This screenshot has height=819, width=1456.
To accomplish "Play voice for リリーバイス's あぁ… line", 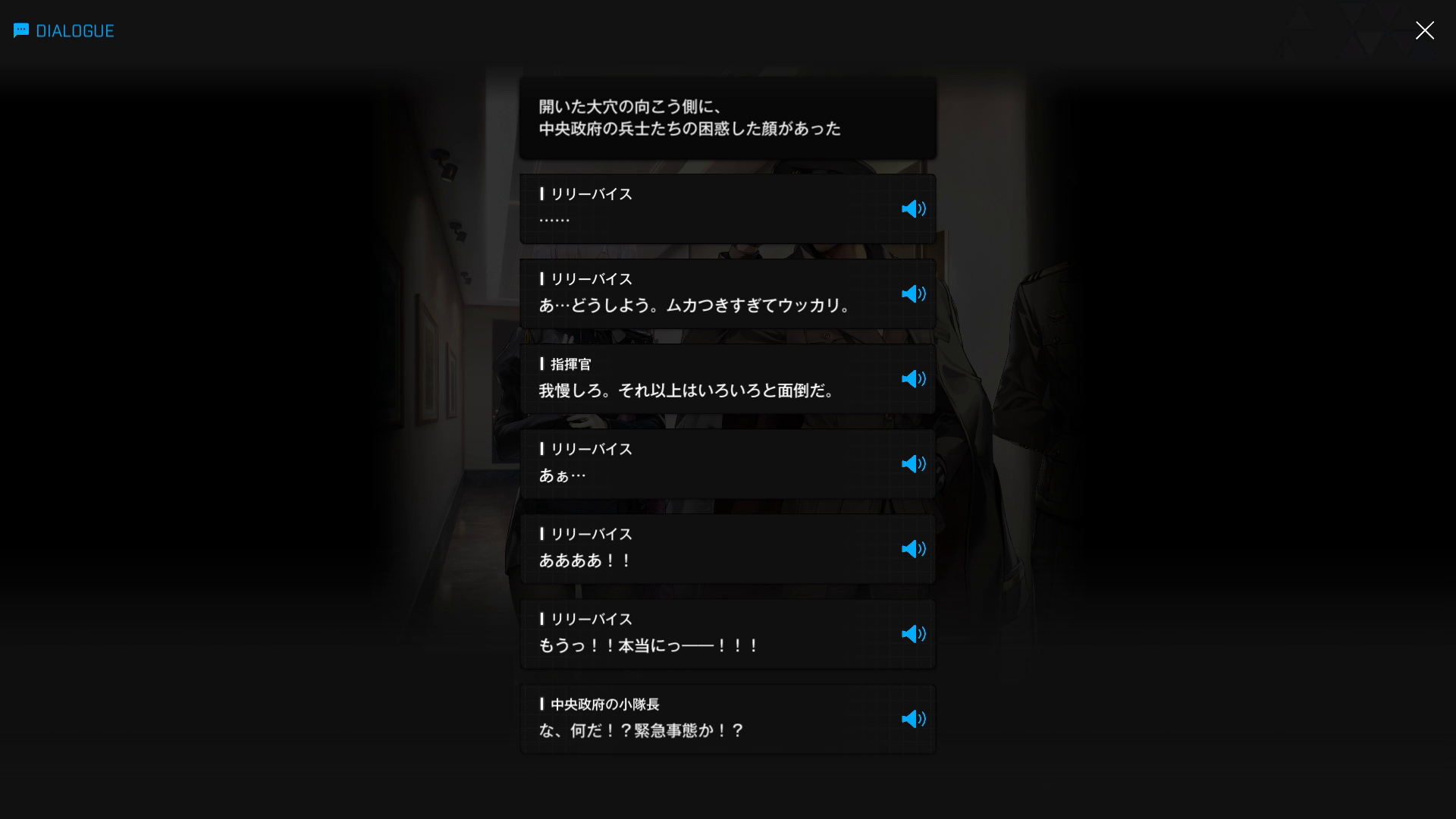I will (x=913, y=463).
